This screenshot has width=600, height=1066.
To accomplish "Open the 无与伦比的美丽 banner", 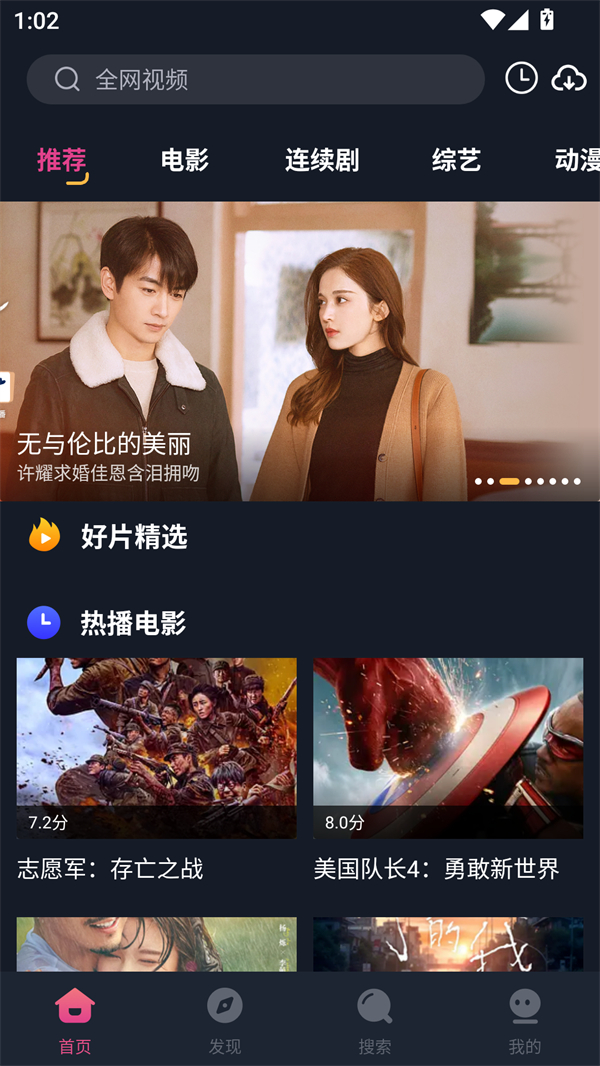I will pyautogui.click(x=300, y=350).
